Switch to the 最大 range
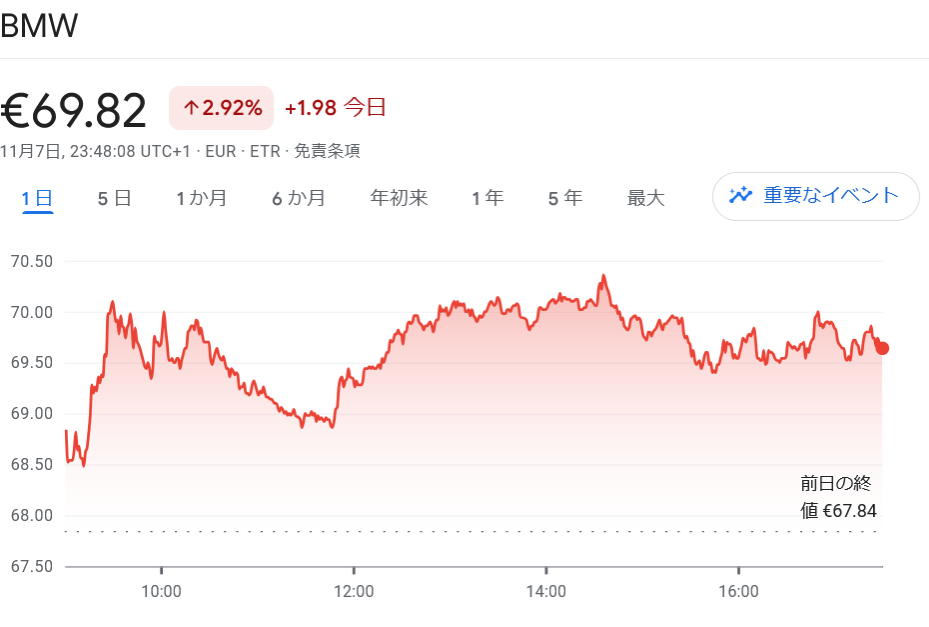This screenshot has height=627, width=929. (645, 198)
